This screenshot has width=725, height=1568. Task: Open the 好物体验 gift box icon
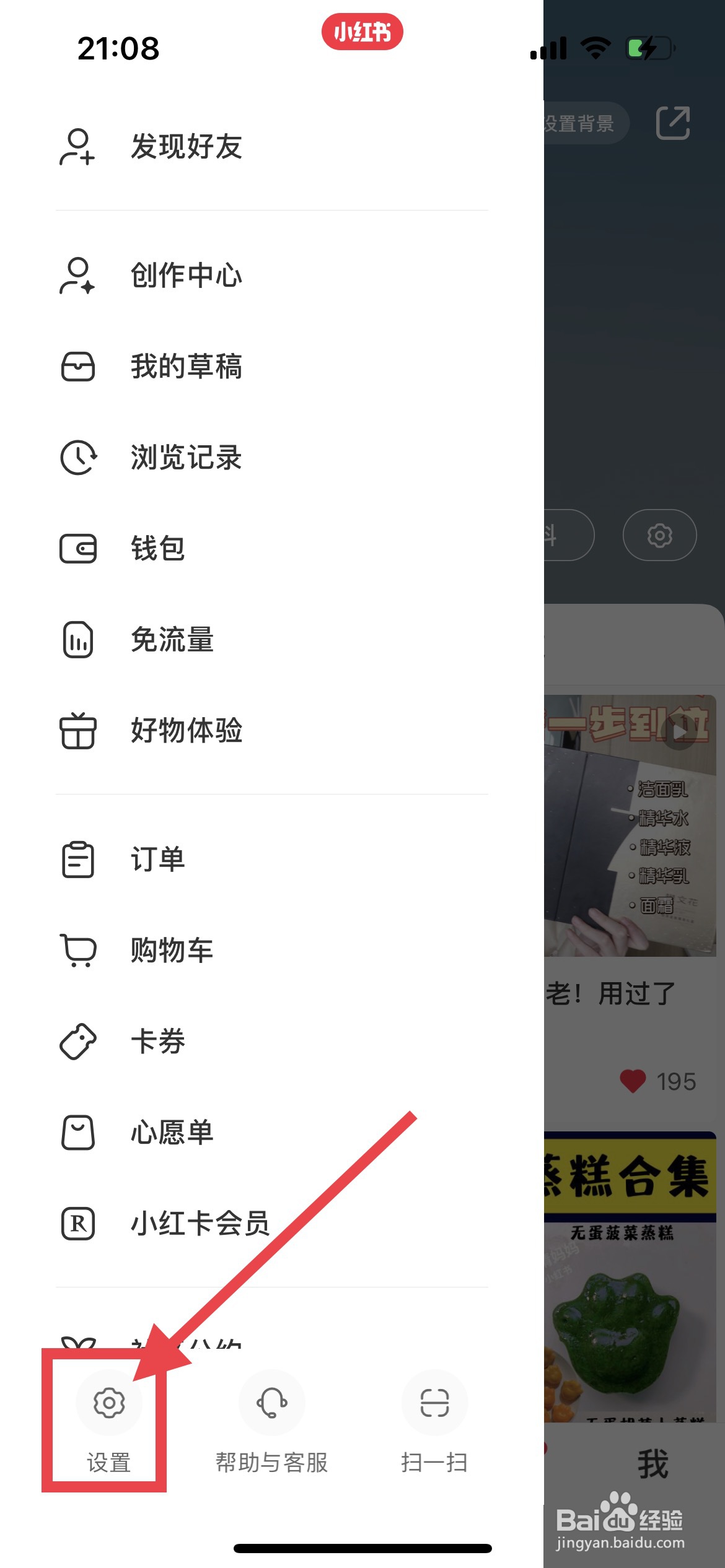tap(77, 731)
